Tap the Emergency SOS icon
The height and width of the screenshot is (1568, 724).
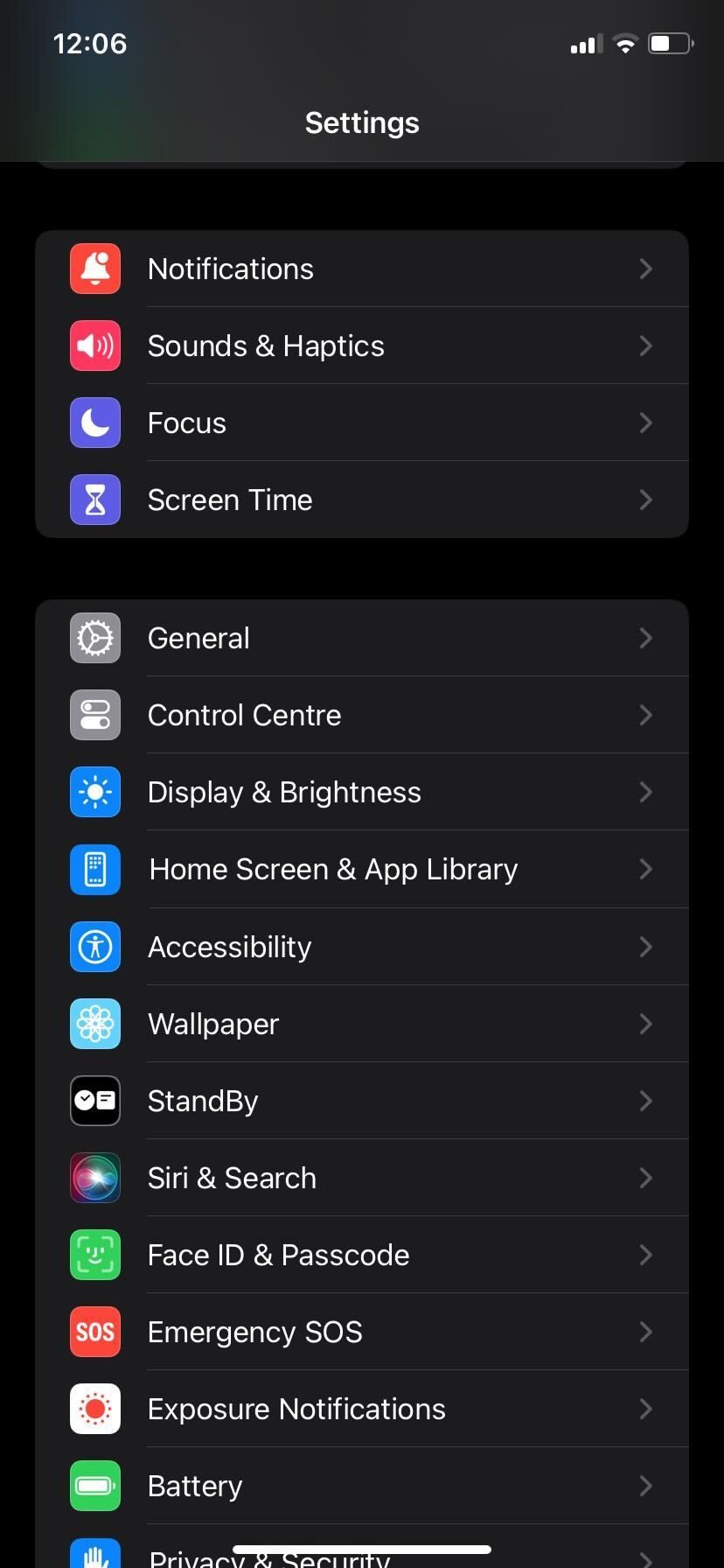tap(94, 1332)
